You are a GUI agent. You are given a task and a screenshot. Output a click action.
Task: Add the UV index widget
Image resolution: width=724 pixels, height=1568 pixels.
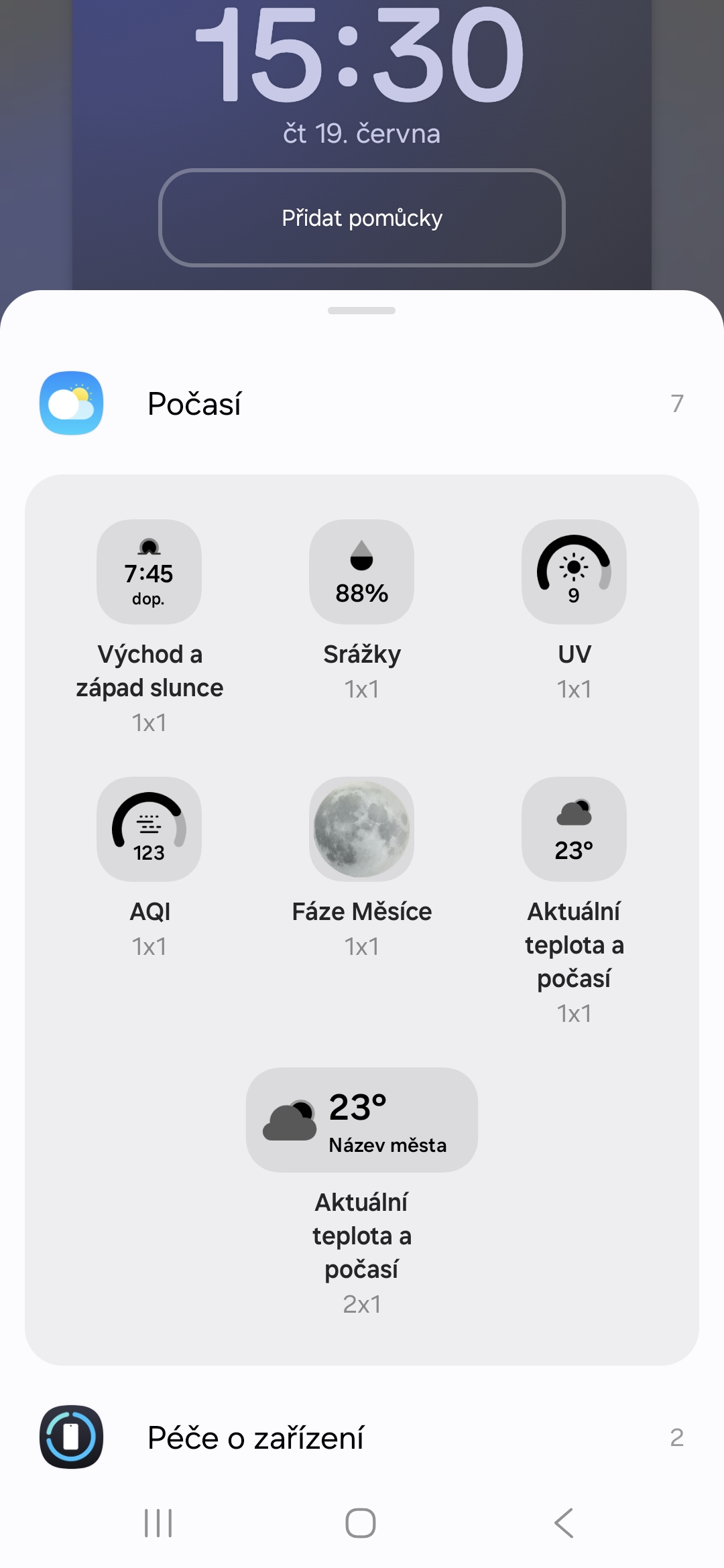pos(574,572)
